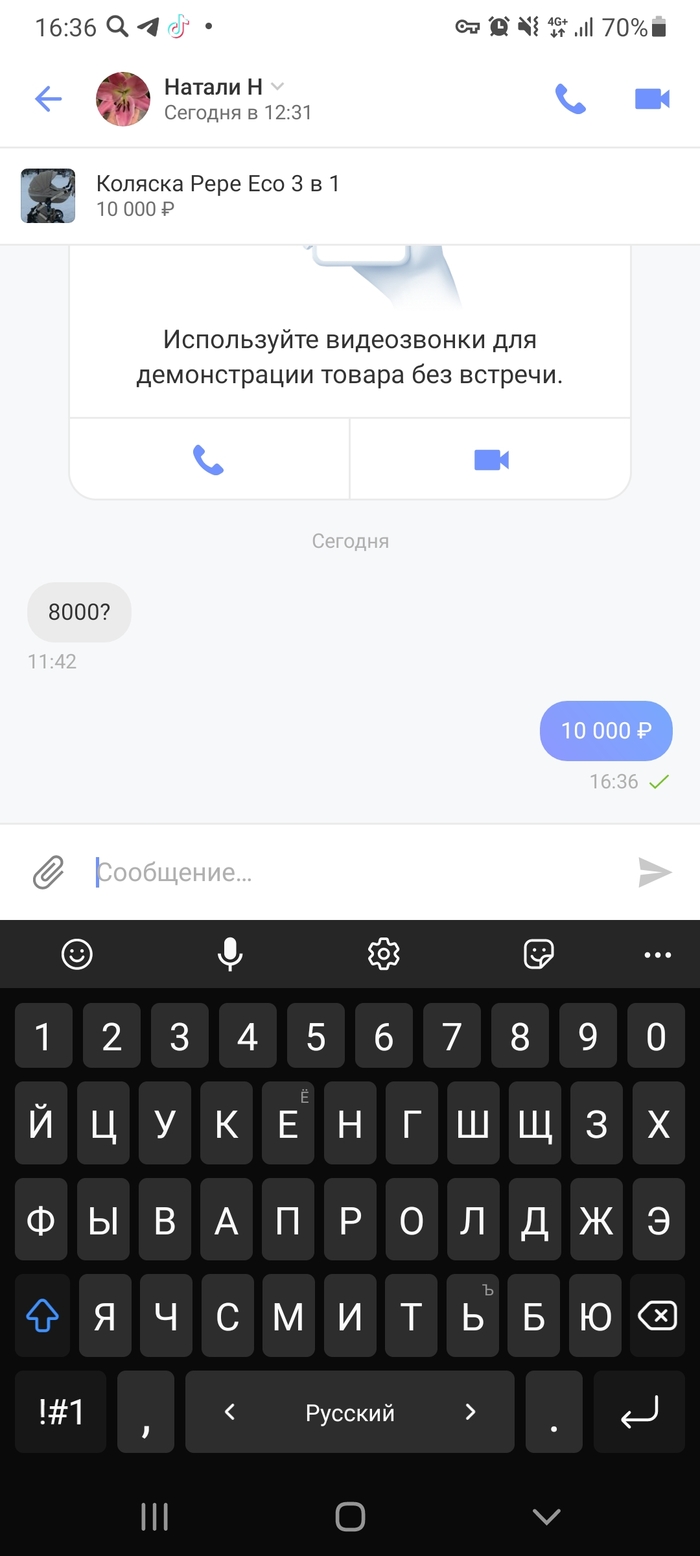Tap the camera button in the videocall card
The width and height of the screenshot is (700, 1556).
click(491, 459)
